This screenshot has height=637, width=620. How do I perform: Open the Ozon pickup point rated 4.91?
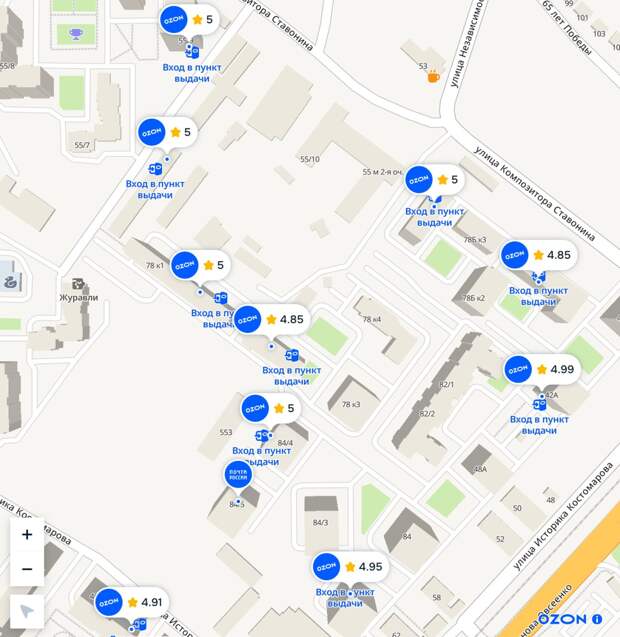[x=109, y=602]
